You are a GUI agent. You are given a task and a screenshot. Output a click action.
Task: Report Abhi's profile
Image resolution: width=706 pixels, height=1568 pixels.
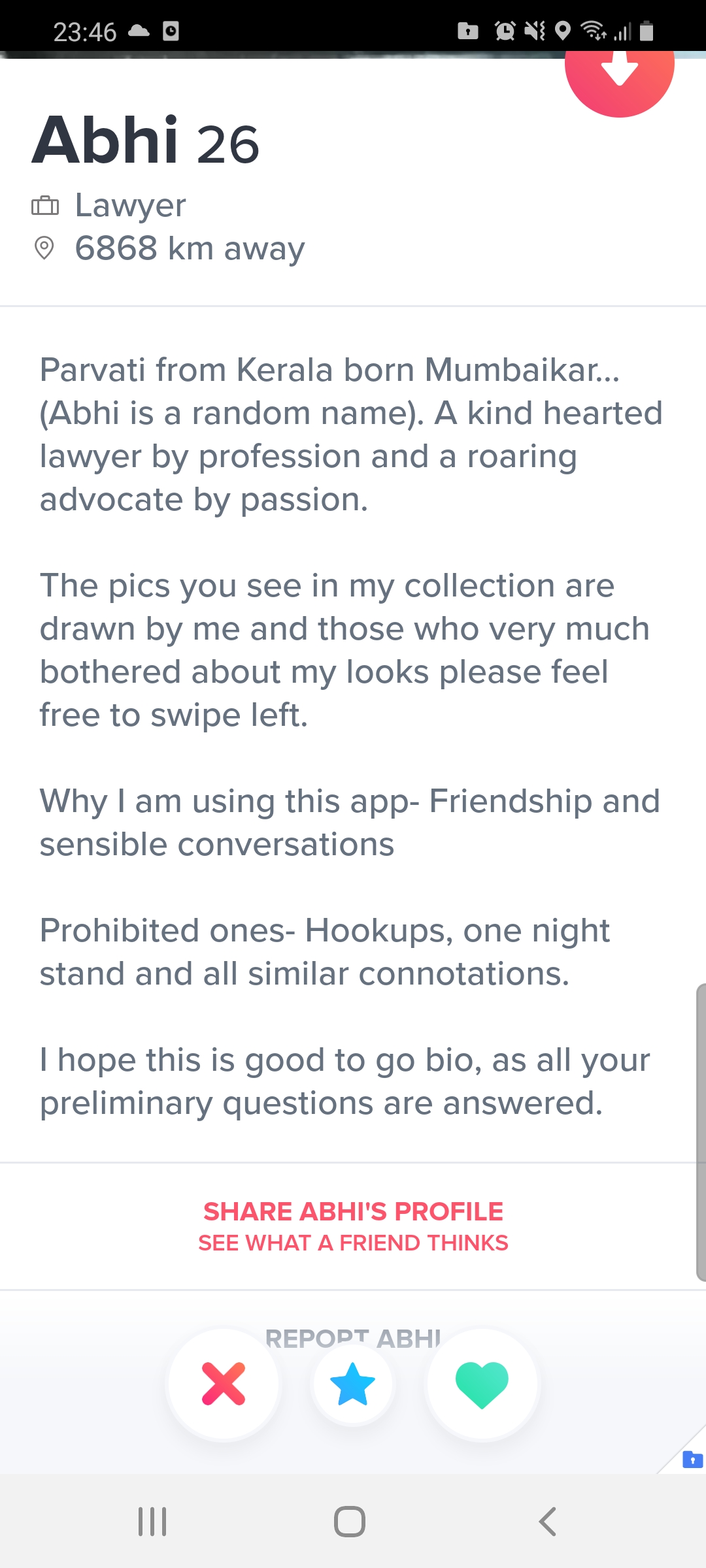coord(353,1336)
